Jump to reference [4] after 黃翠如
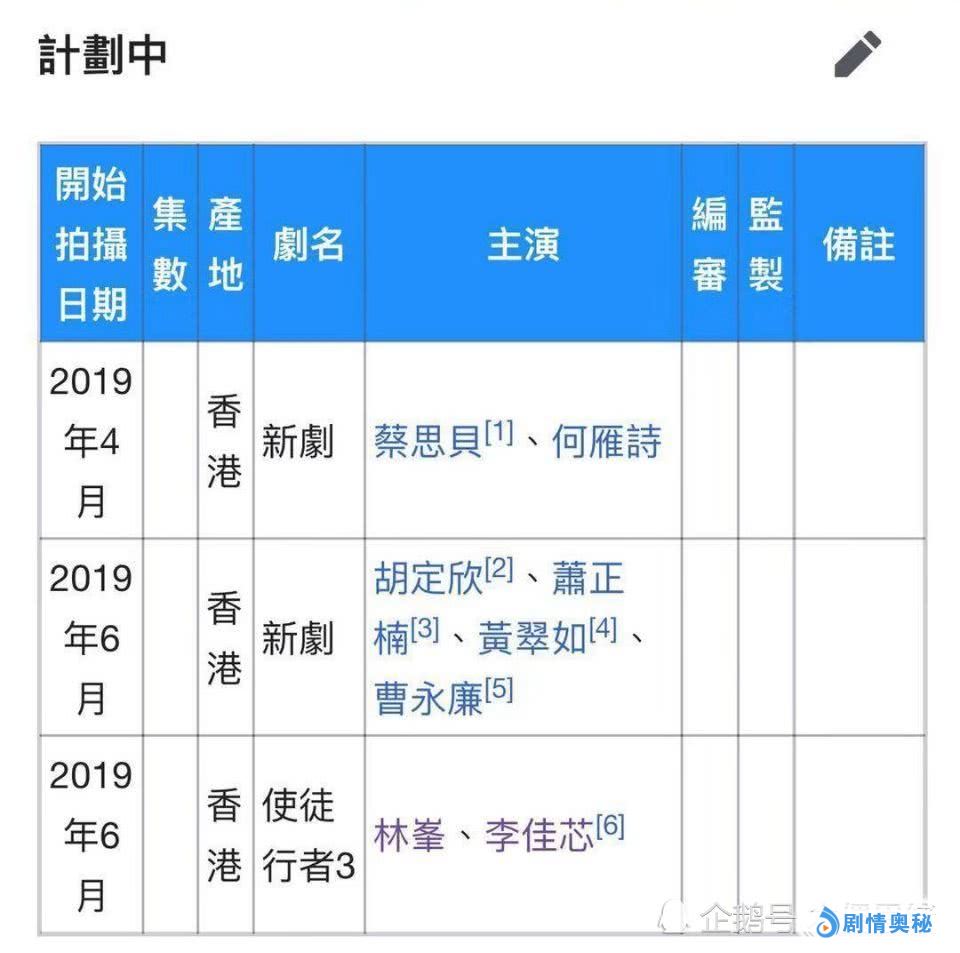This screenshot has width=960, height=953. click(603, 630)
